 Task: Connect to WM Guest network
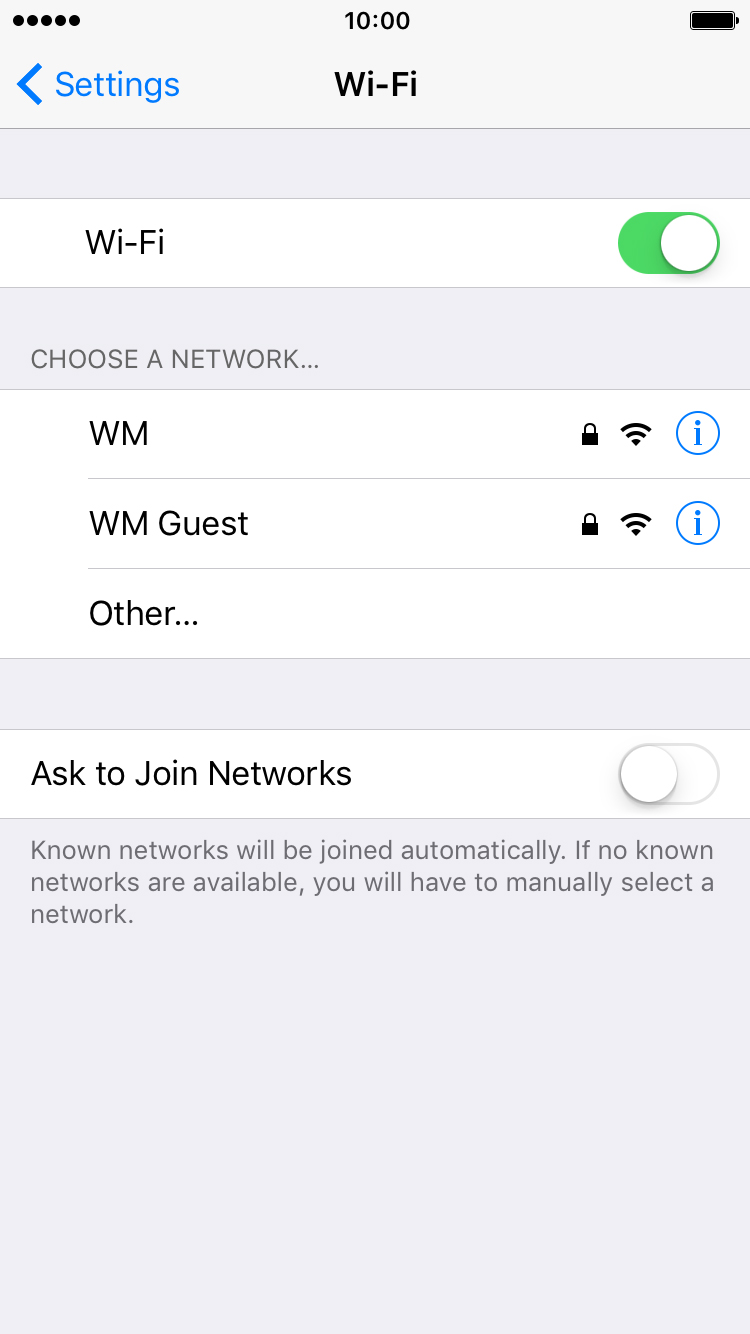click(x=375, y=524)
